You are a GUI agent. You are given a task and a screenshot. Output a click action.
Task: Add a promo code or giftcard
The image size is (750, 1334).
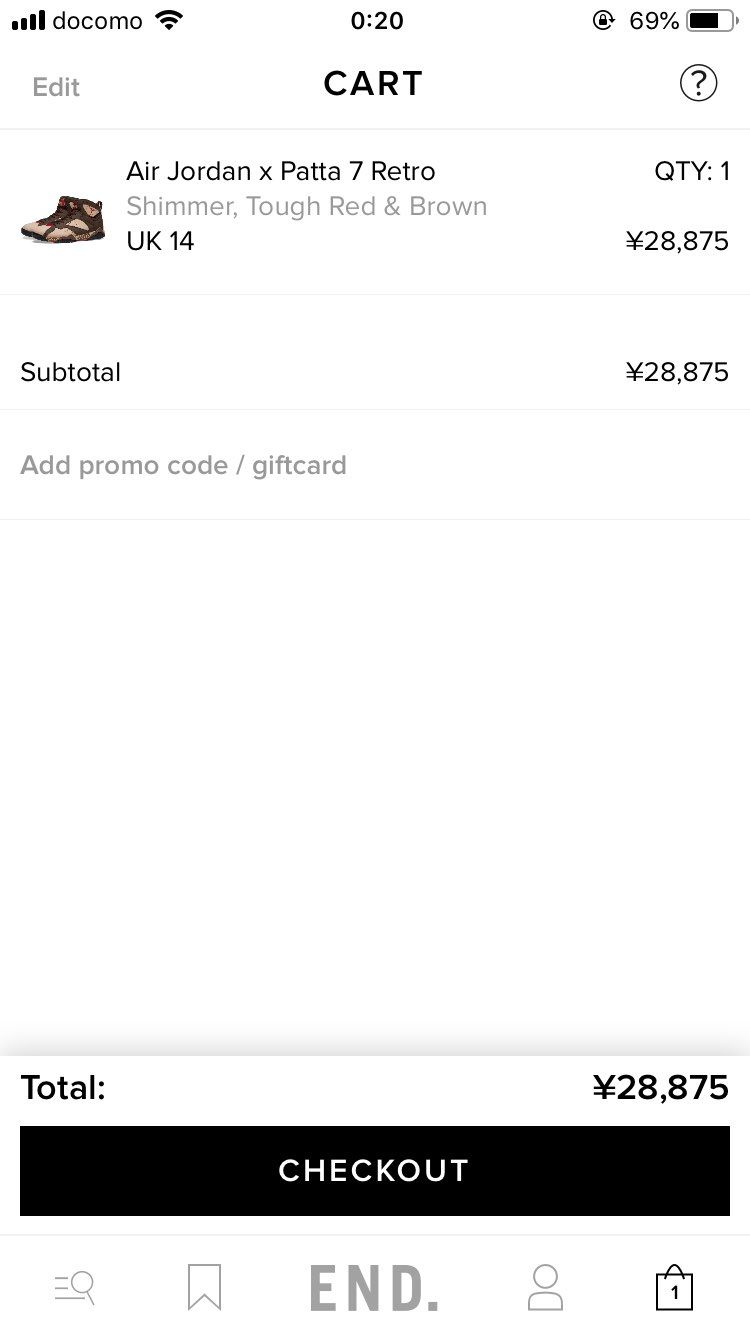coord(183,465)
